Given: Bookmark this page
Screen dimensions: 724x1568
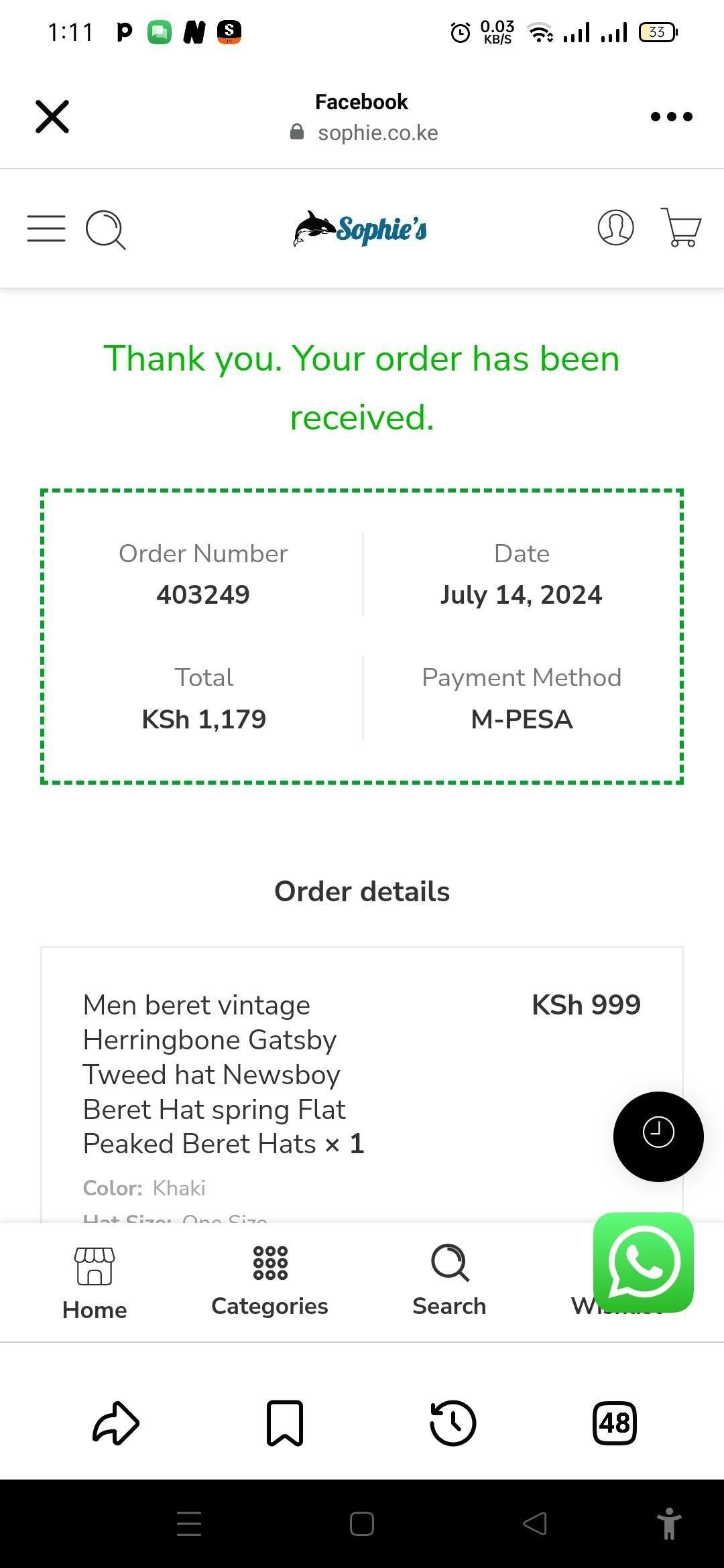Looking at the screenshot, I should click(x=285, y=1423).
